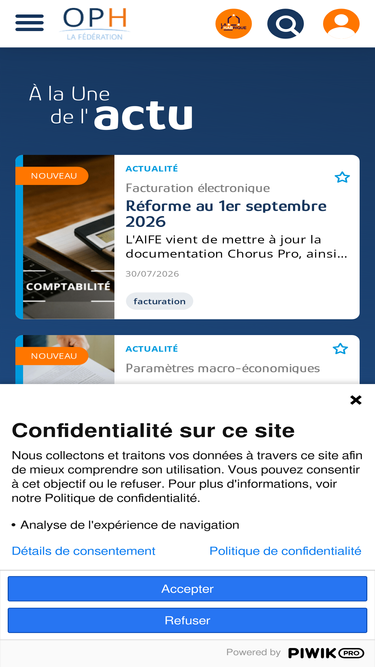Open Détails de consentement
The width and height of the screenshot is (375, 667).
pyautogui.click(x=83, y=551)
